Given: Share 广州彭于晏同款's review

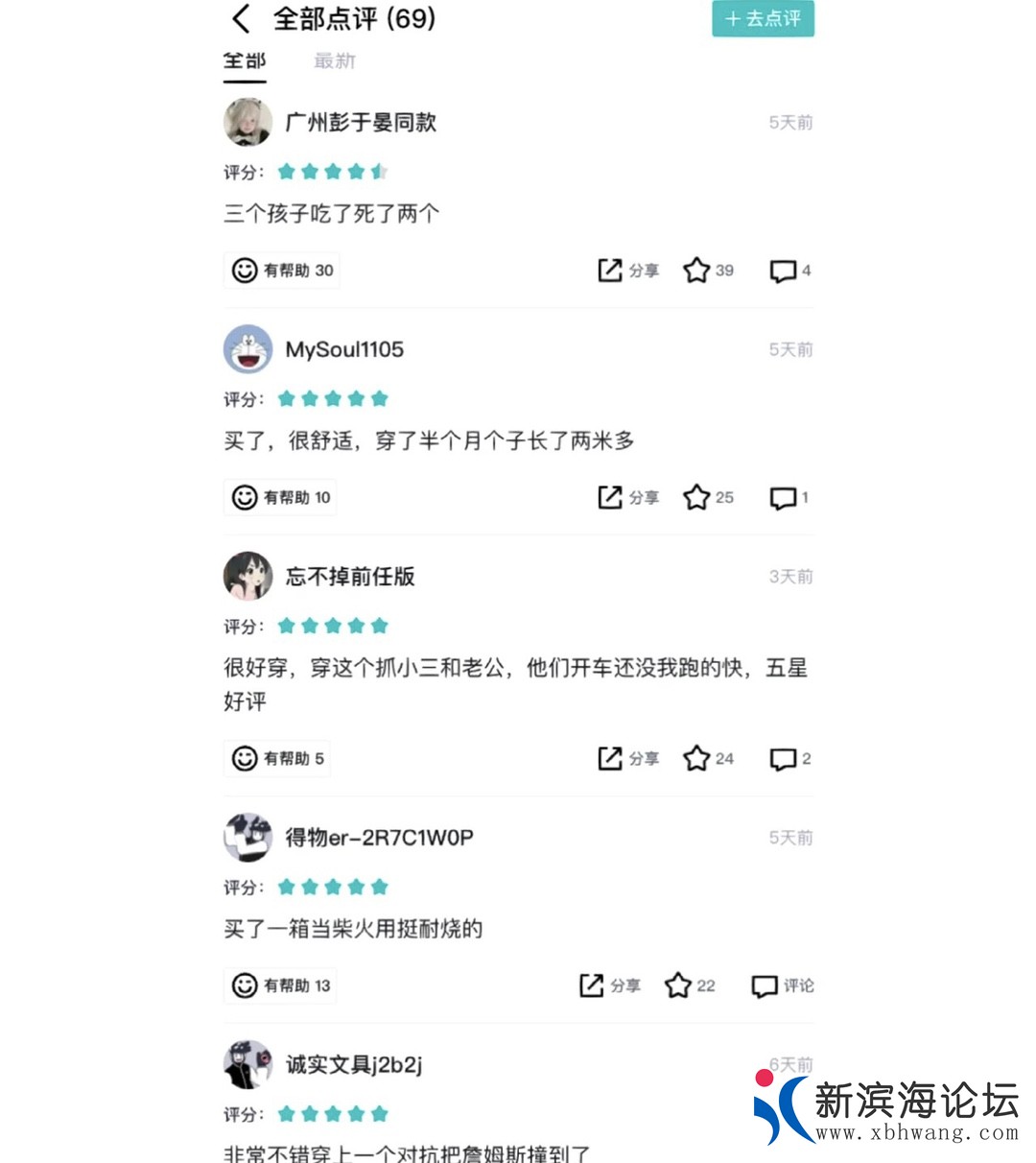Looking at the screenshot, I should 628,271.
